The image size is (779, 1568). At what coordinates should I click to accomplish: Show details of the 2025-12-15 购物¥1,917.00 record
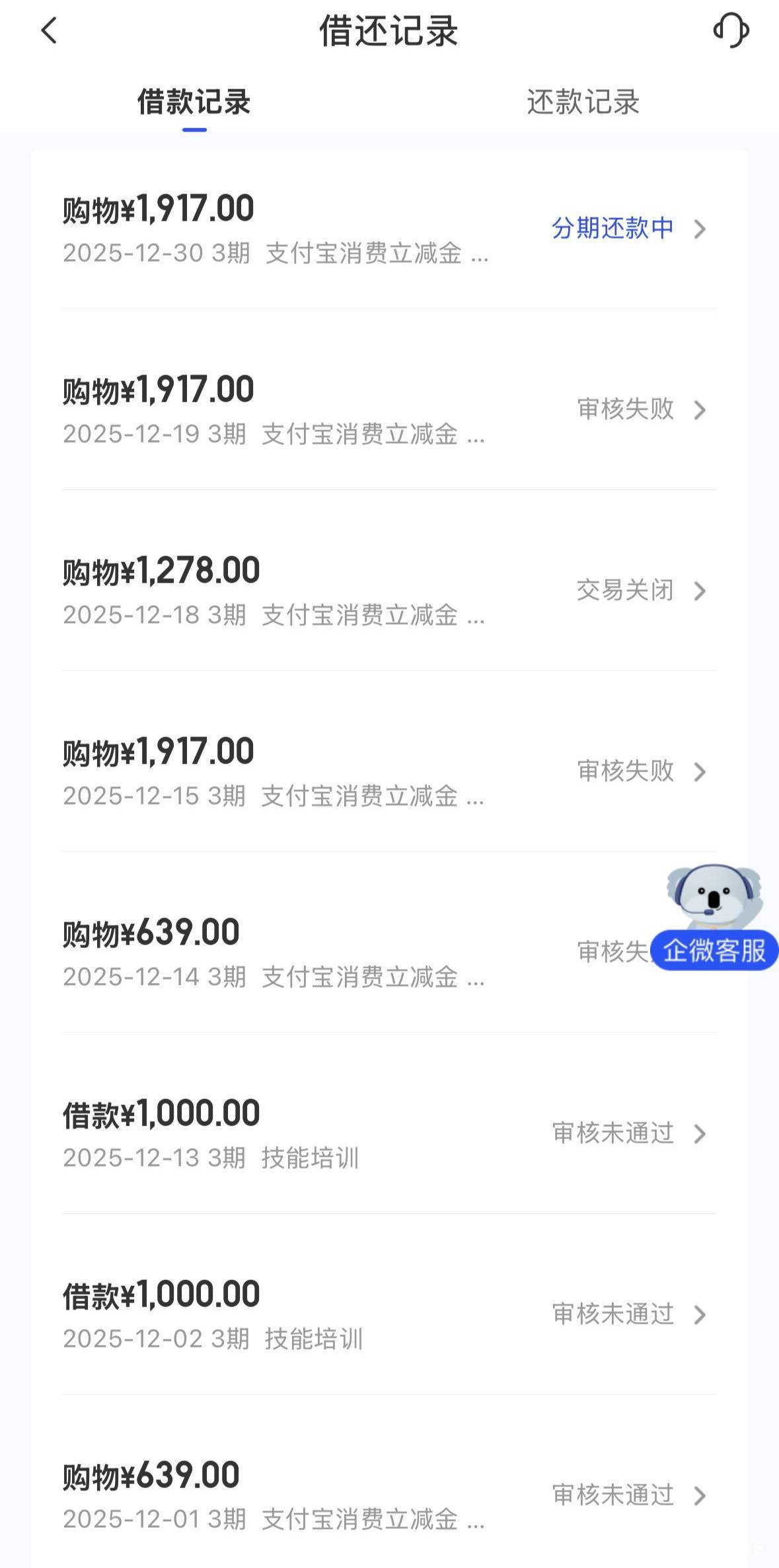point(389,771)
